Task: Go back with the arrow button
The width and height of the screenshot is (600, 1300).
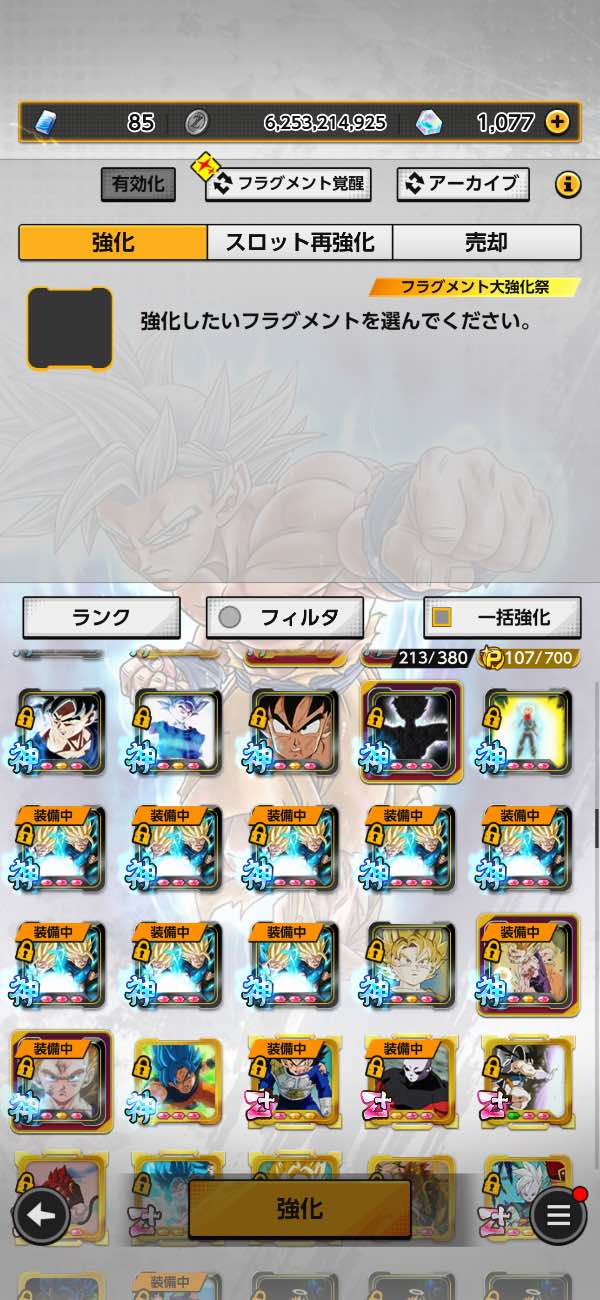Action: (x=41, y=1216)
